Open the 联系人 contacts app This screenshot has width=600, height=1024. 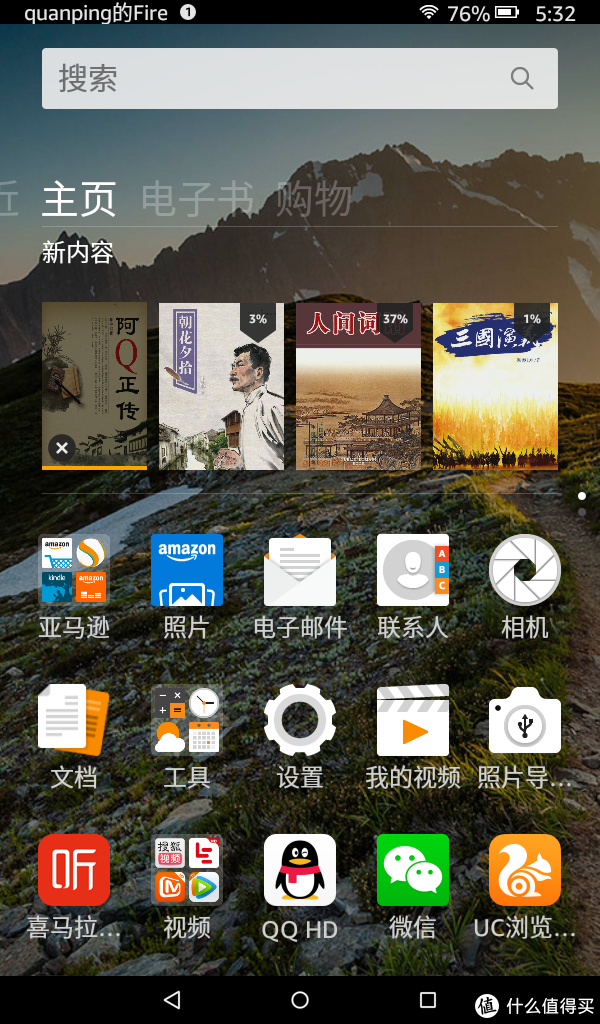pyautogui.click(x=413, y=570)
